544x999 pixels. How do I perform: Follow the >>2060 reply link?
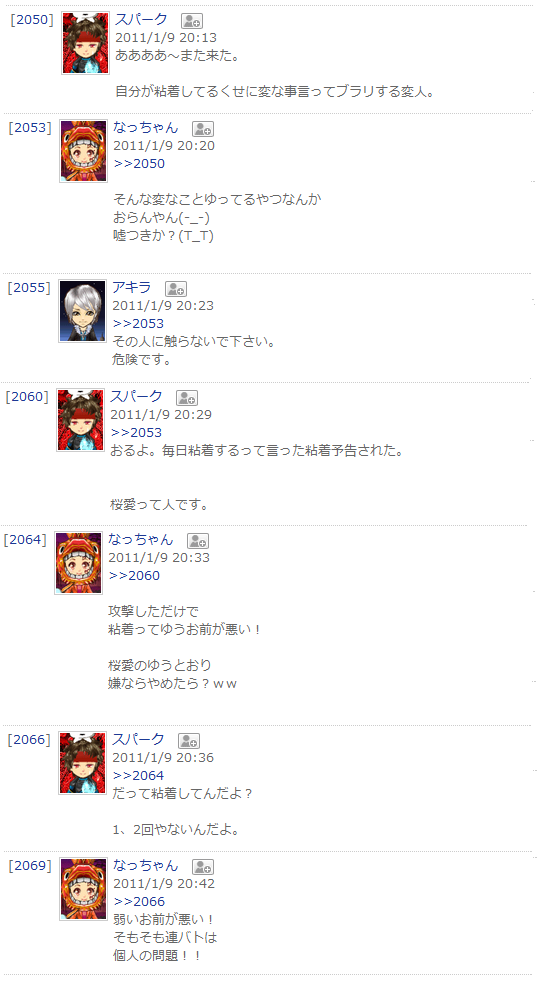point(134,576)
